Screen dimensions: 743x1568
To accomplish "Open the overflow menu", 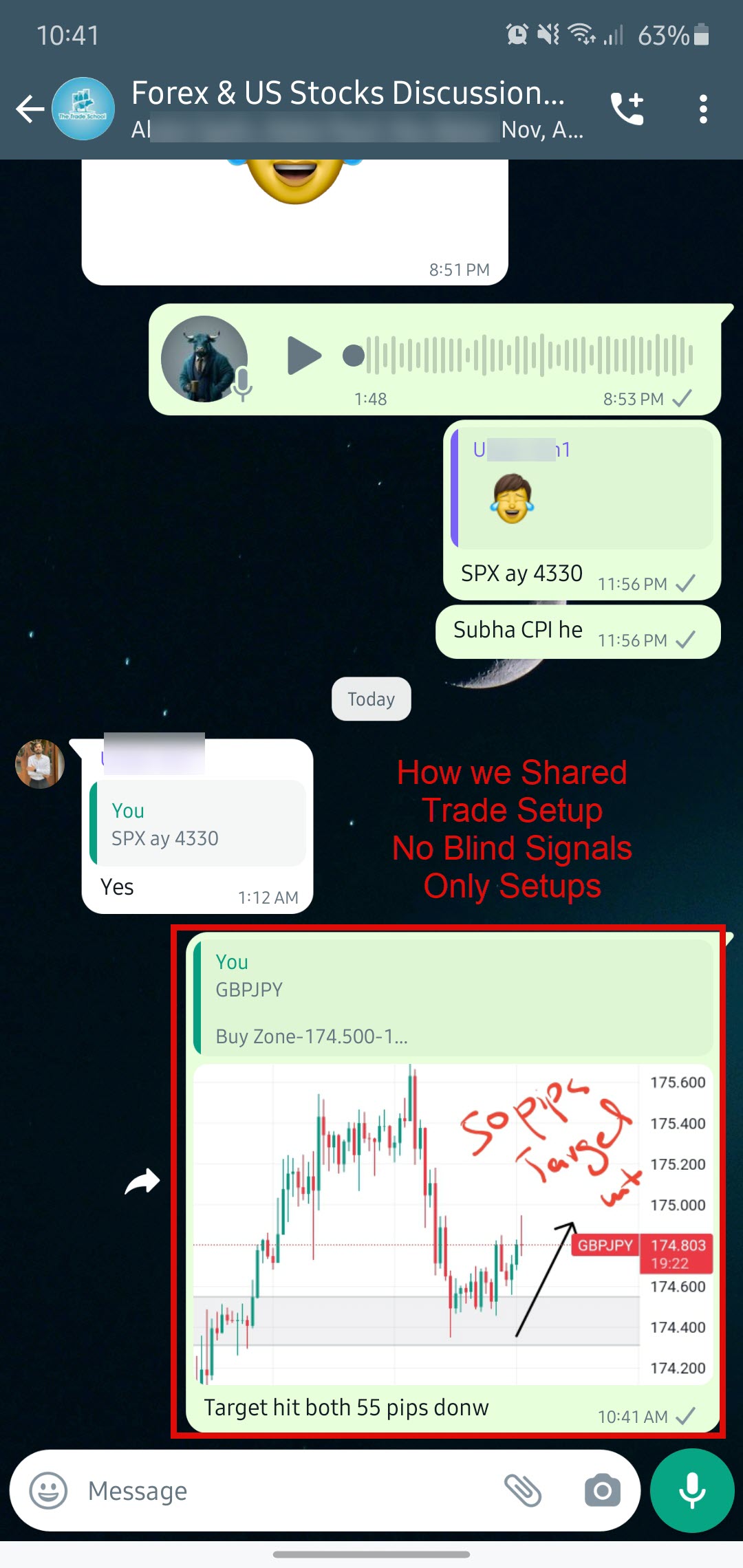I will pyautogui.click(x=702, y=109).
